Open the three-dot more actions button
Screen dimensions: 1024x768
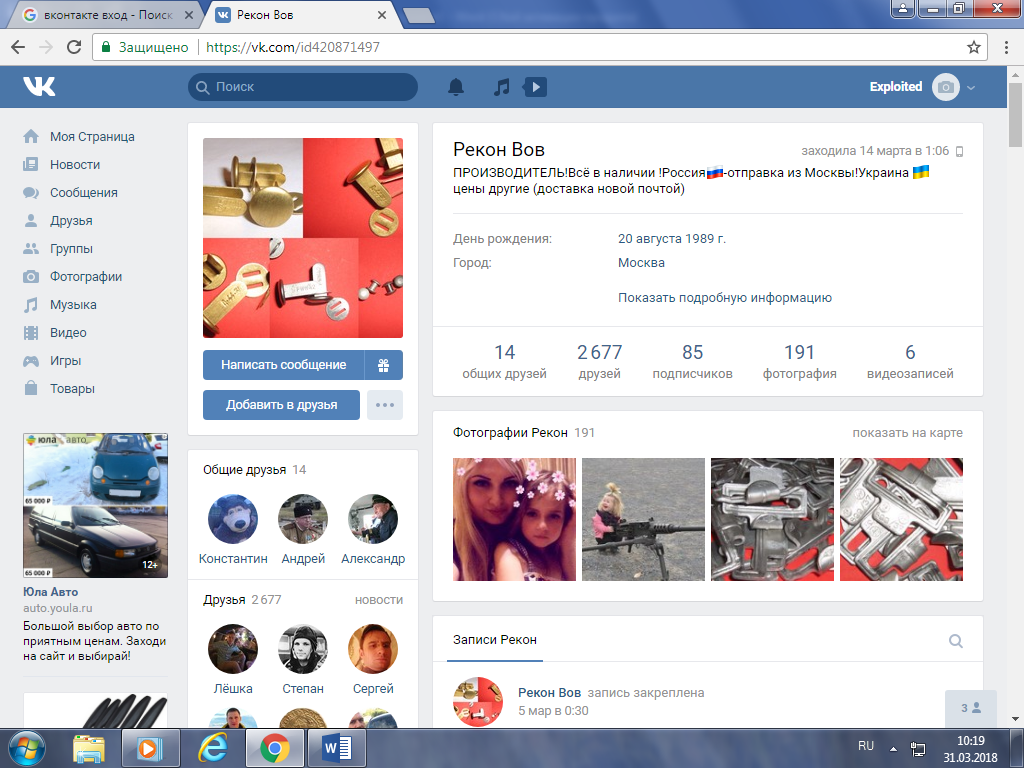385,405
